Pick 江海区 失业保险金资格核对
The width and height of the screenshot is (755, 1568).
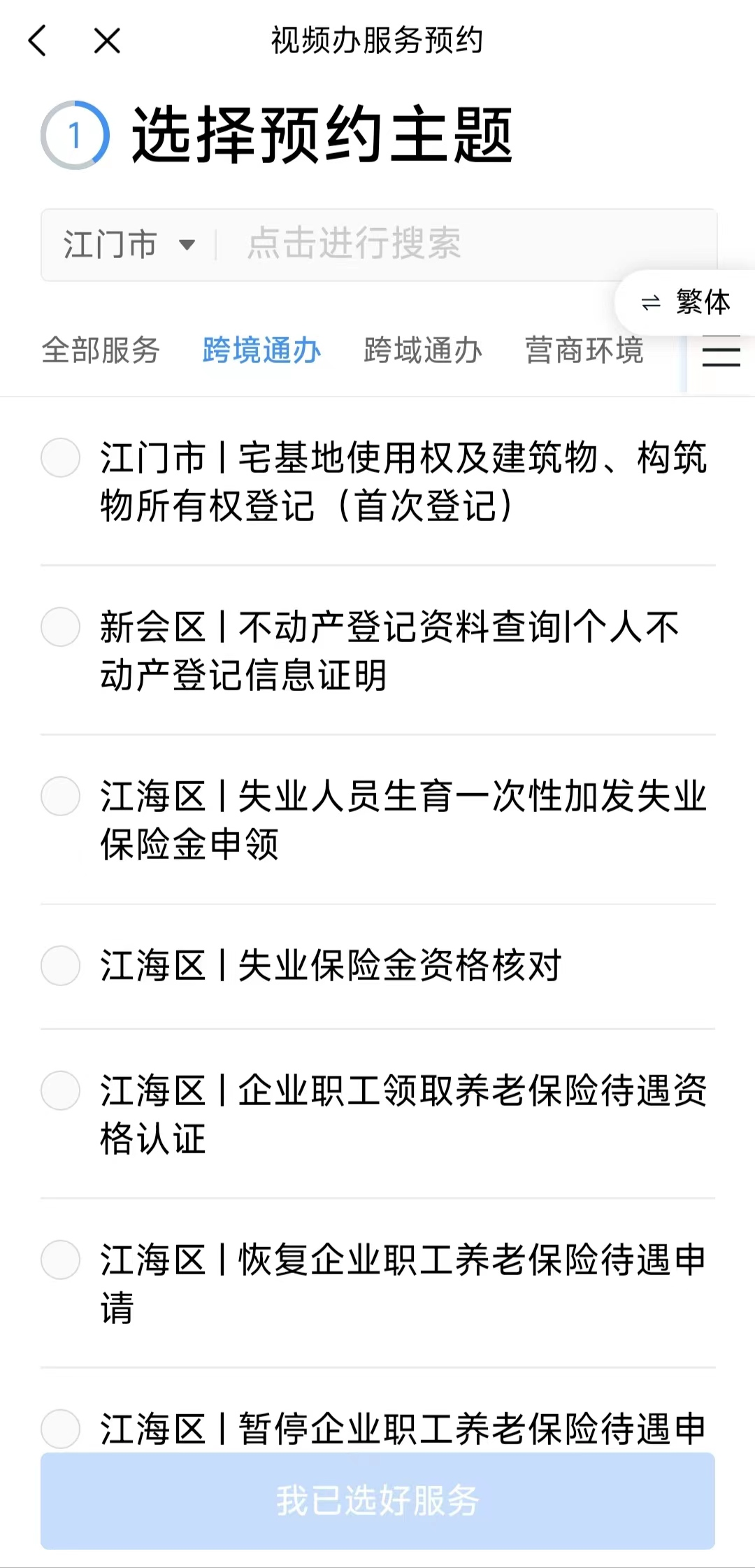(61, 966)
